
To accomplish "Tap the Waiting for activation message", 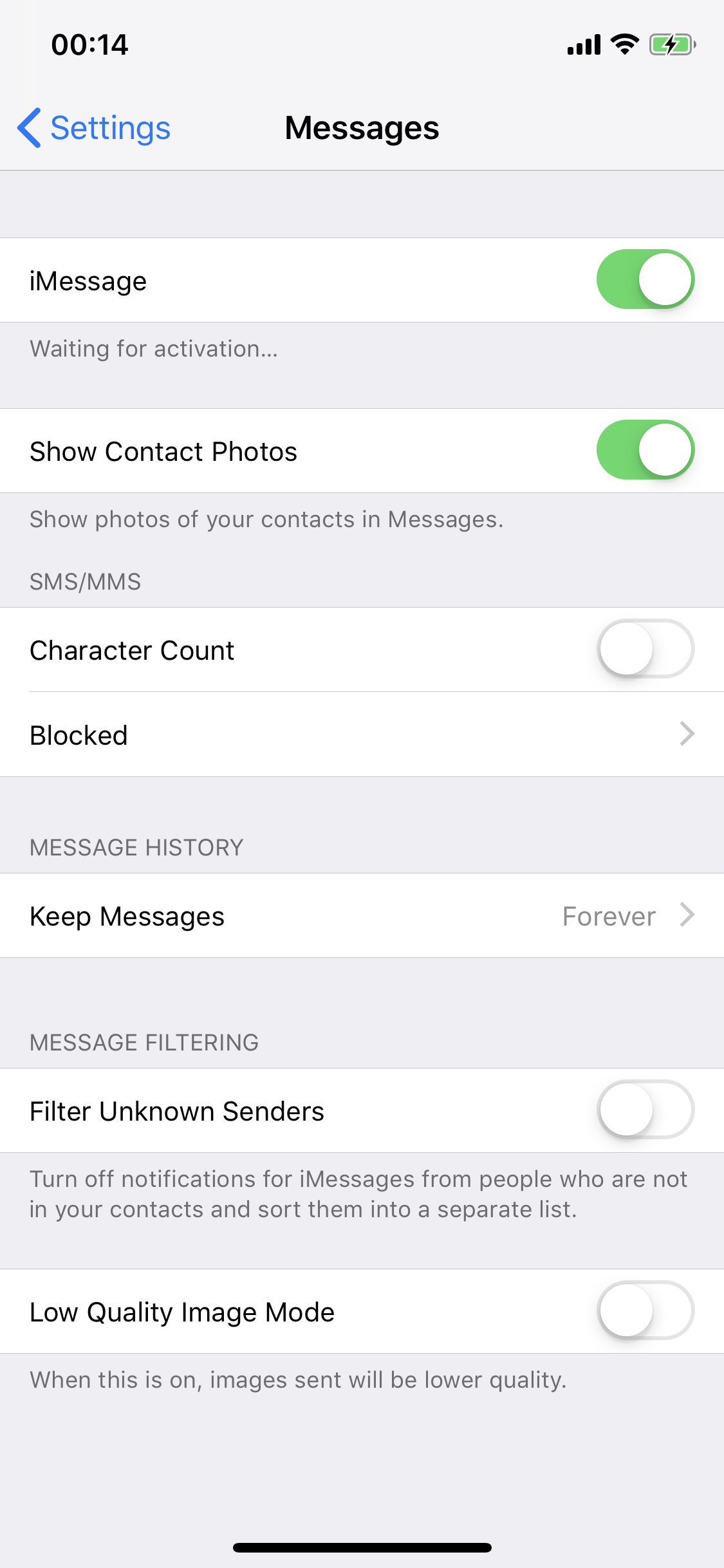I will click(153, 349).
